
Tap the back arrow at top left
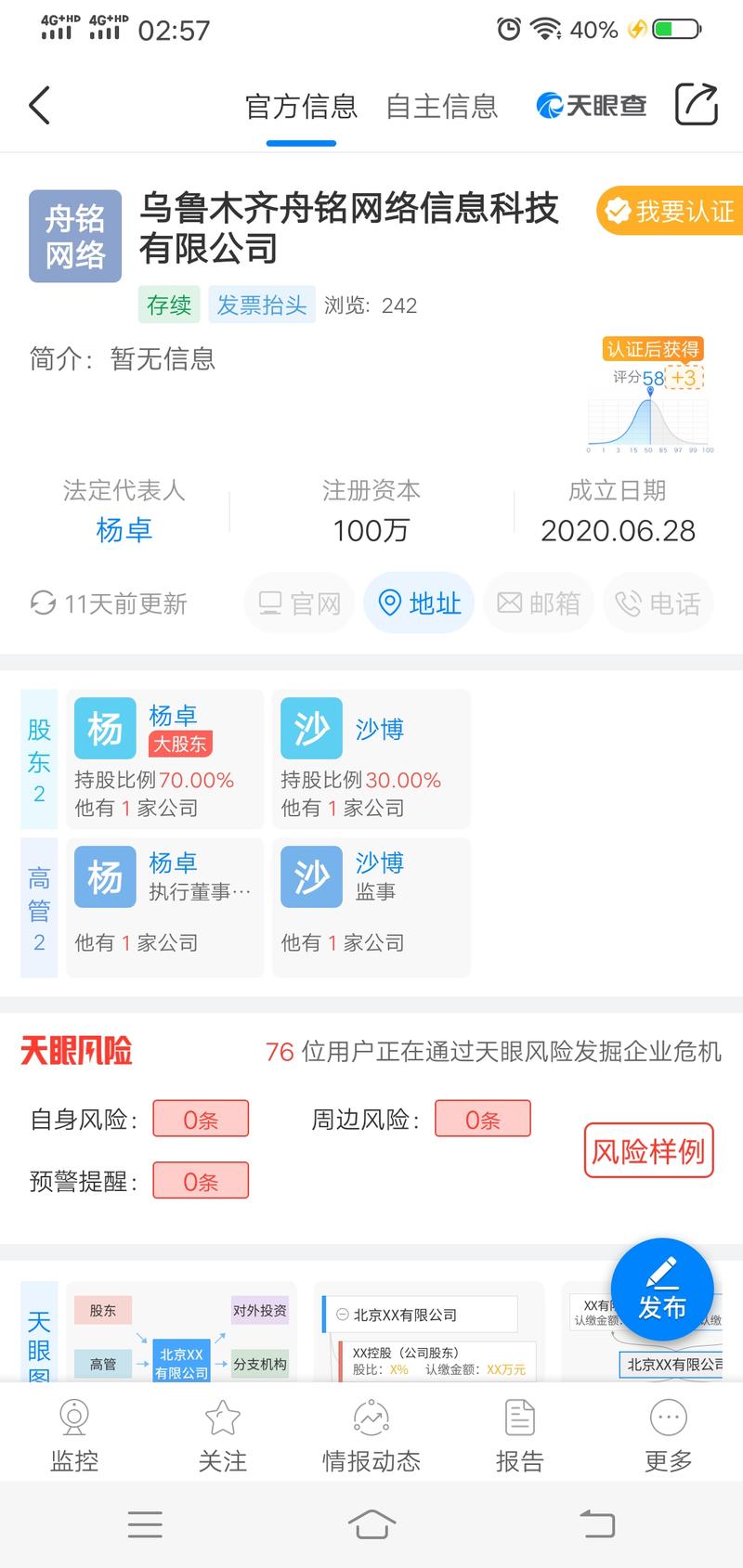click(39, 106)
